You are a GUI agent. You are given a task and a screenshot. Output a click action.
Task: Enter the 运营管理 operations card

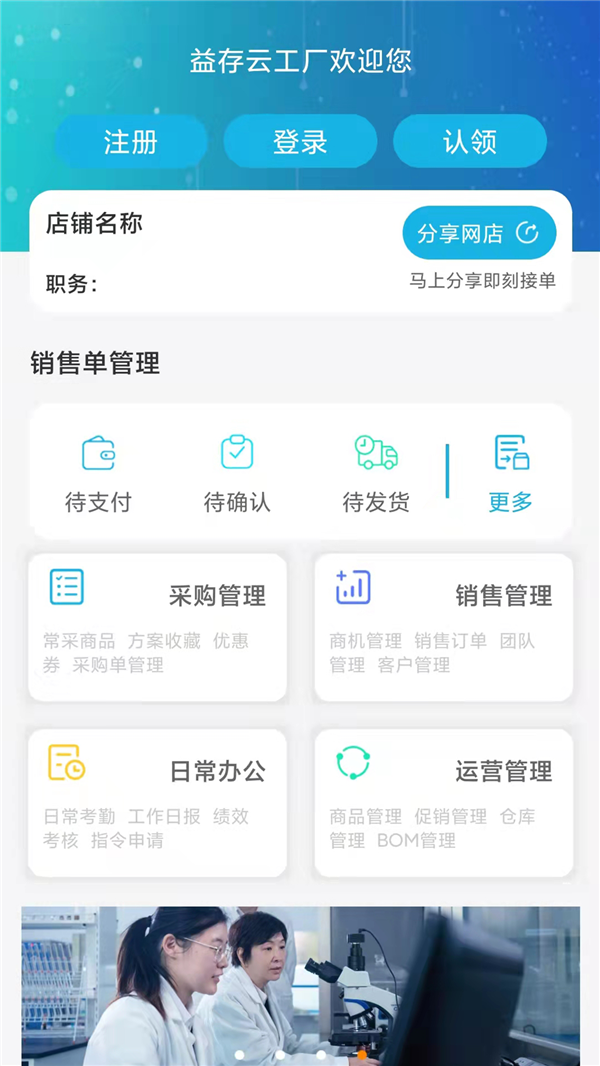[444, 803]
